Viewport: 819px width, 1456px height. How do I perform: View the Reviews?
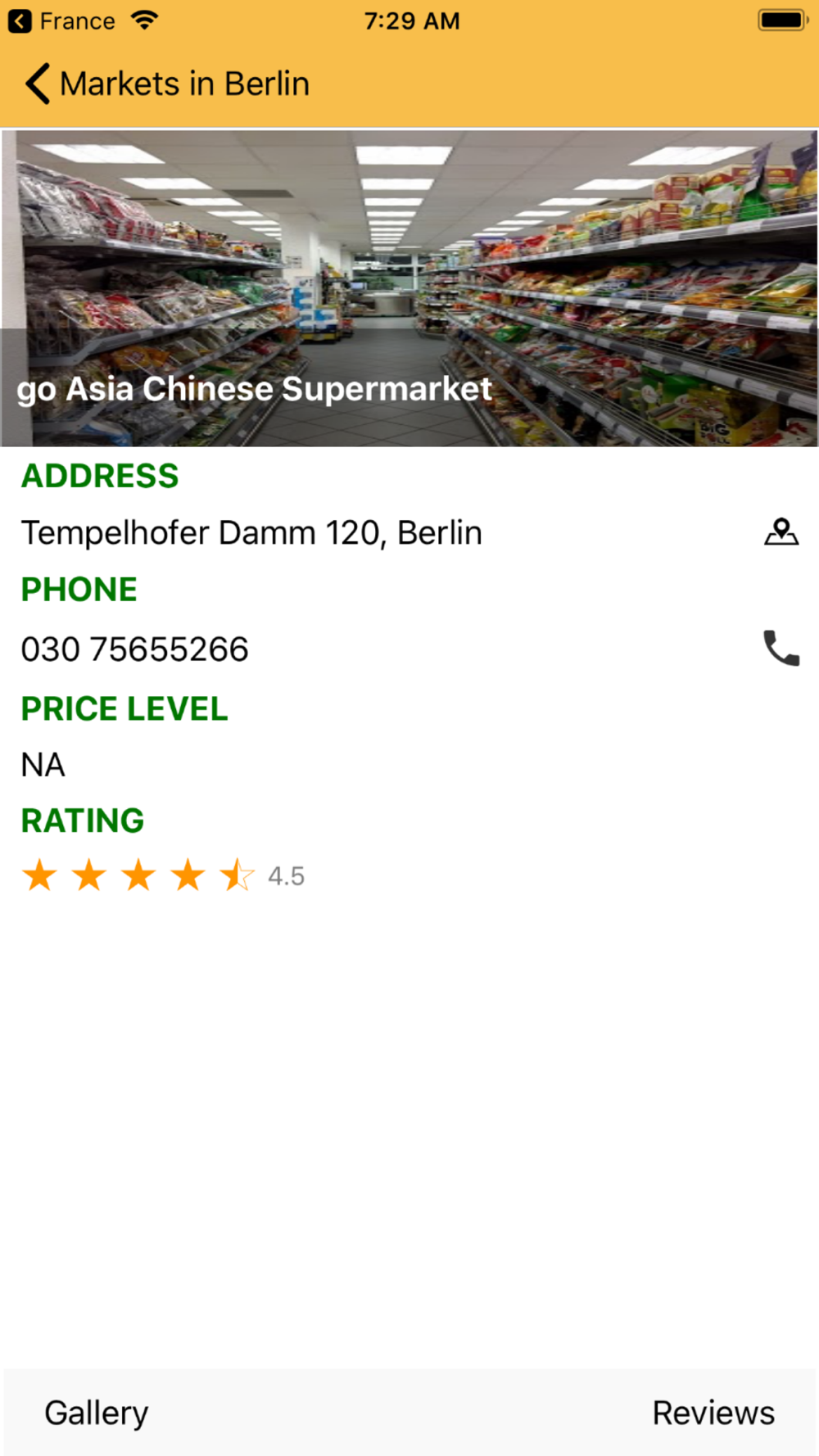tap(713, 1413)
